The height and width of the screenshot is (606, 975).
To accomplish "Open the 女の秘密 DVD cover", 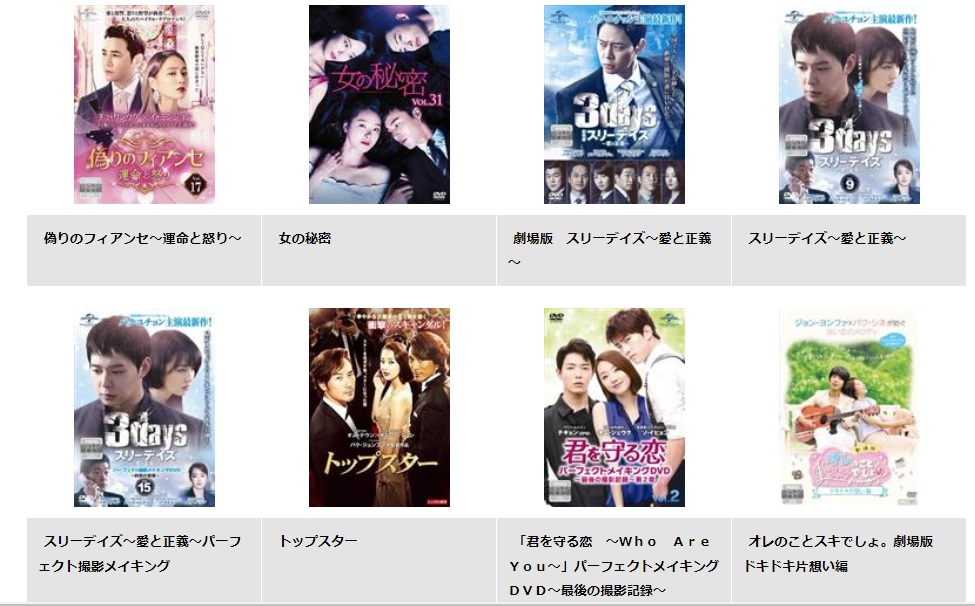I will click(x=379, y=105).
